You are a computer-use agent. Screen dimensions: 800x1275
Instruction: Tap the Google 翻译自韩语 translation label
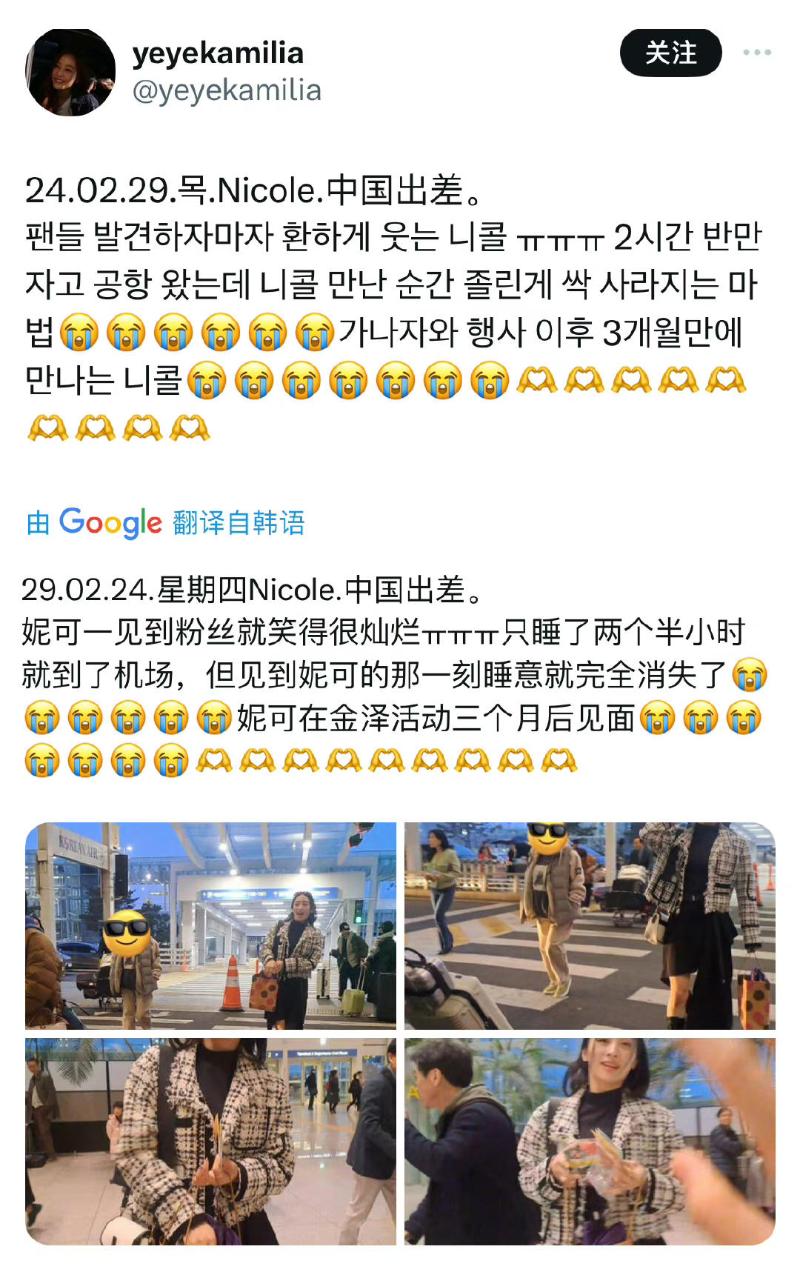(166, 522)
